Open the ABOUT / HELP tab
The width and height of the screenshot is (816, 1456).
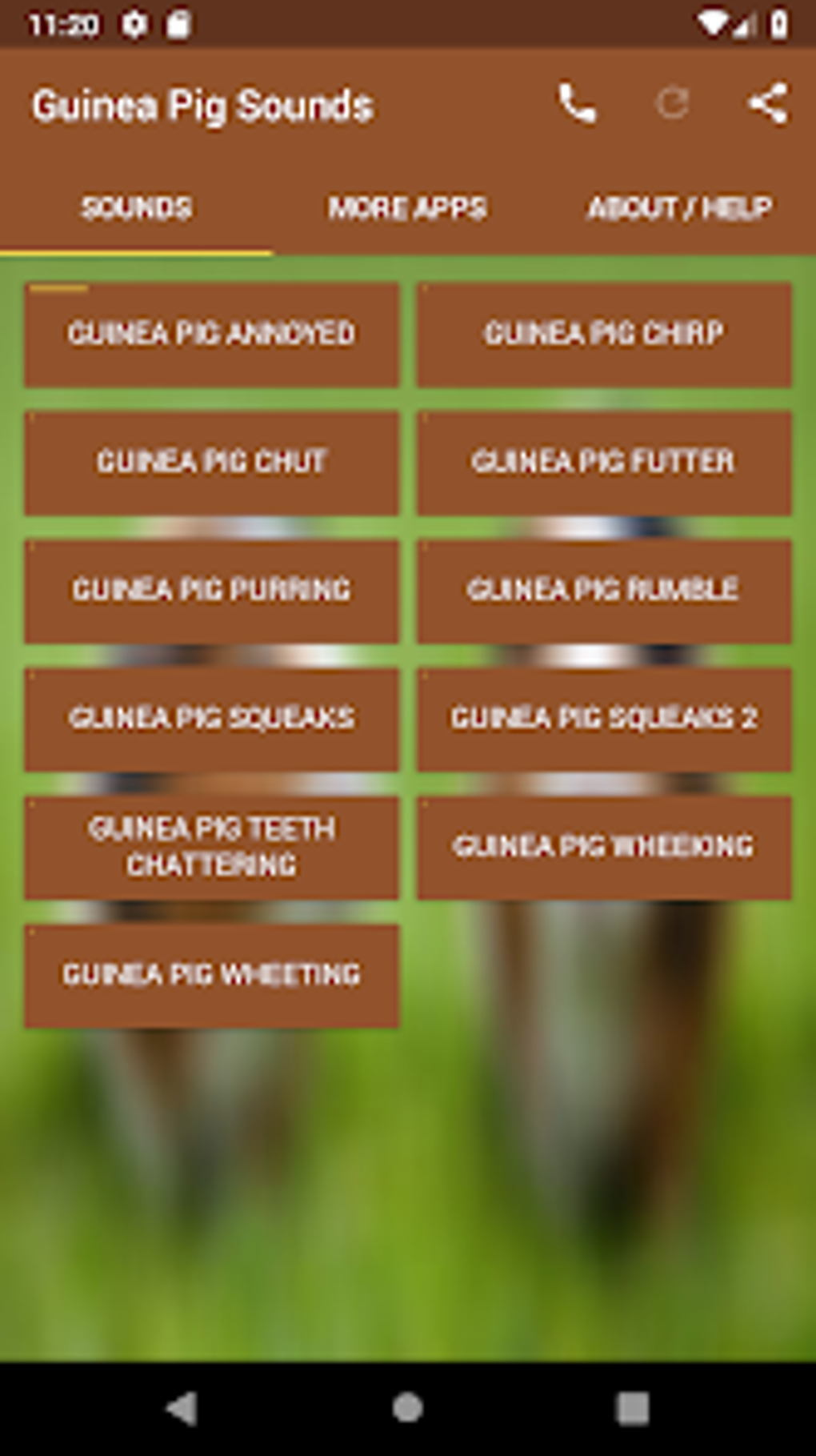click(679, 208)
